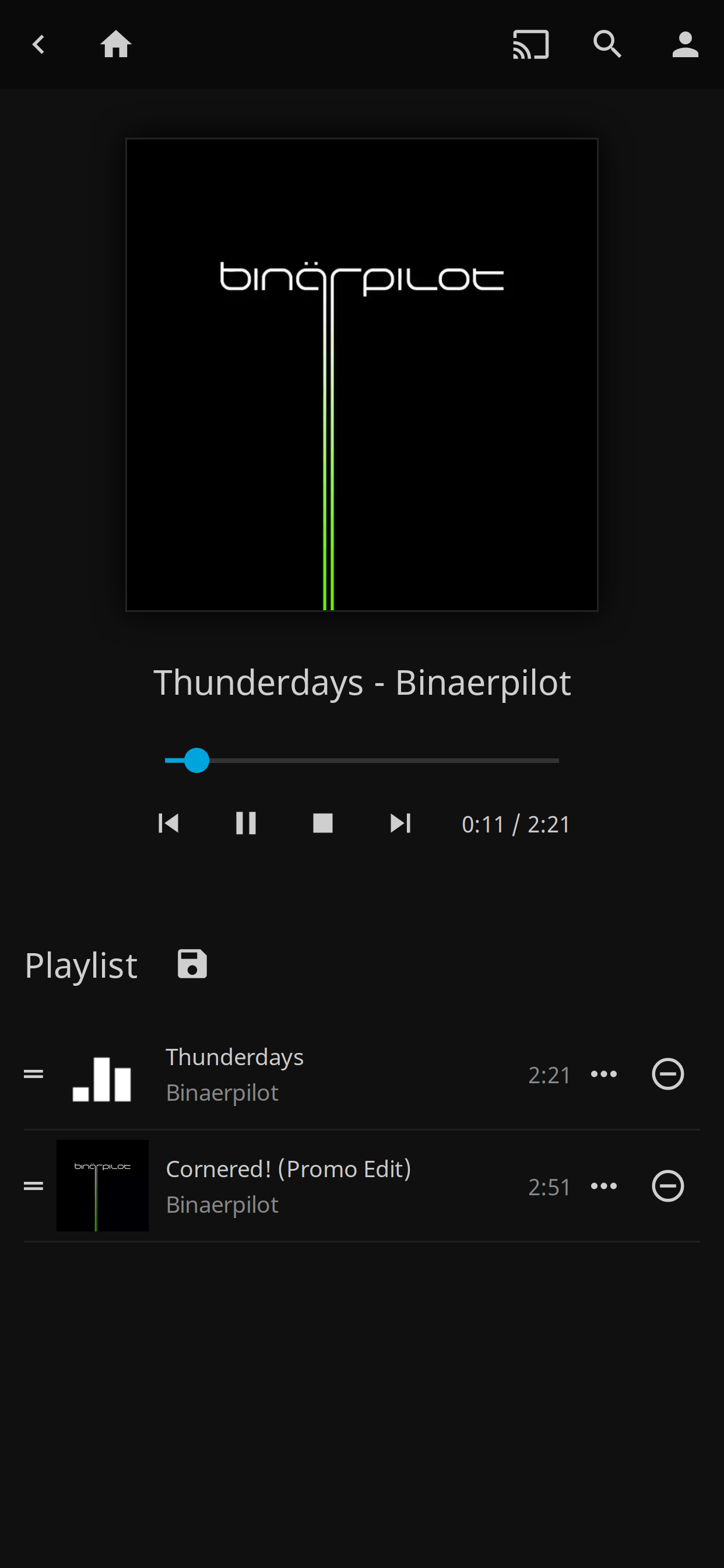Stop playback

323,824
